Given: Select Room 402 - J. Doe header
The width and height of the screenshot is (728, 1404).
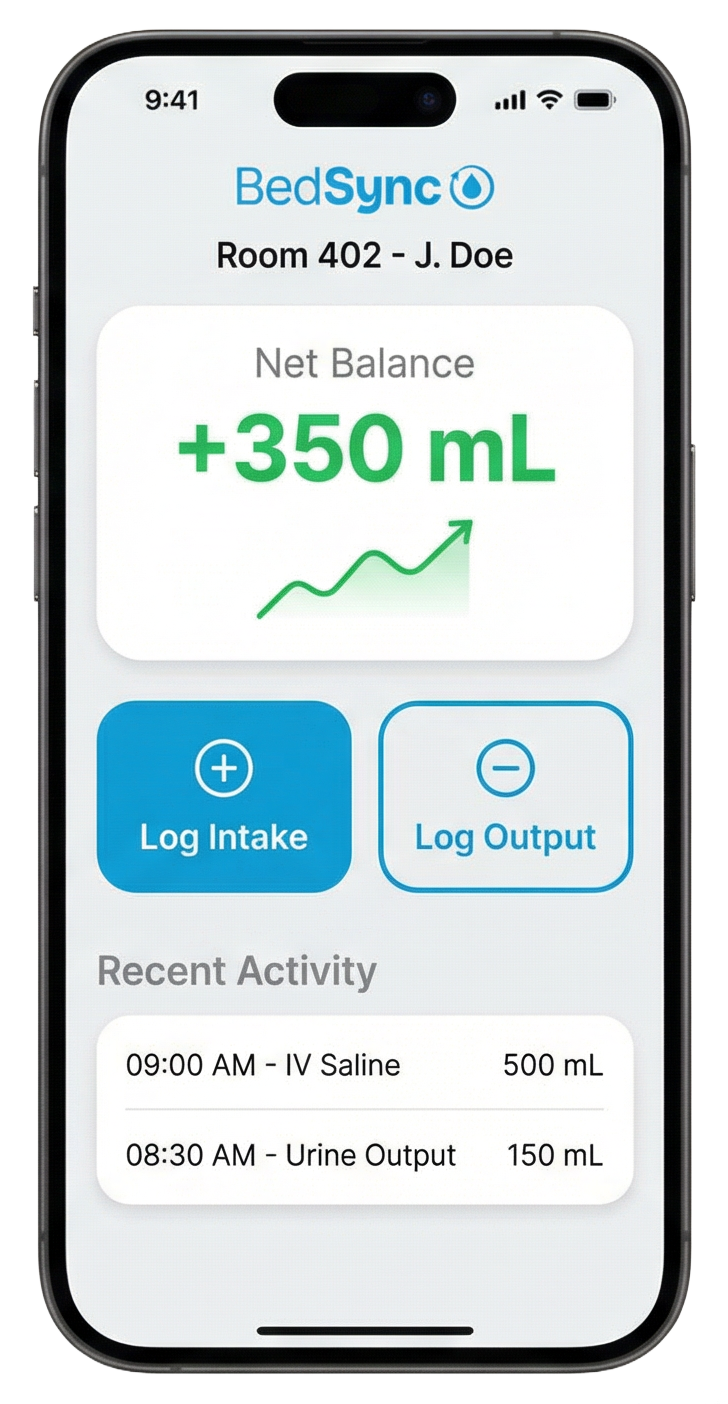Looking at the screenshot, I should point(364,256).
